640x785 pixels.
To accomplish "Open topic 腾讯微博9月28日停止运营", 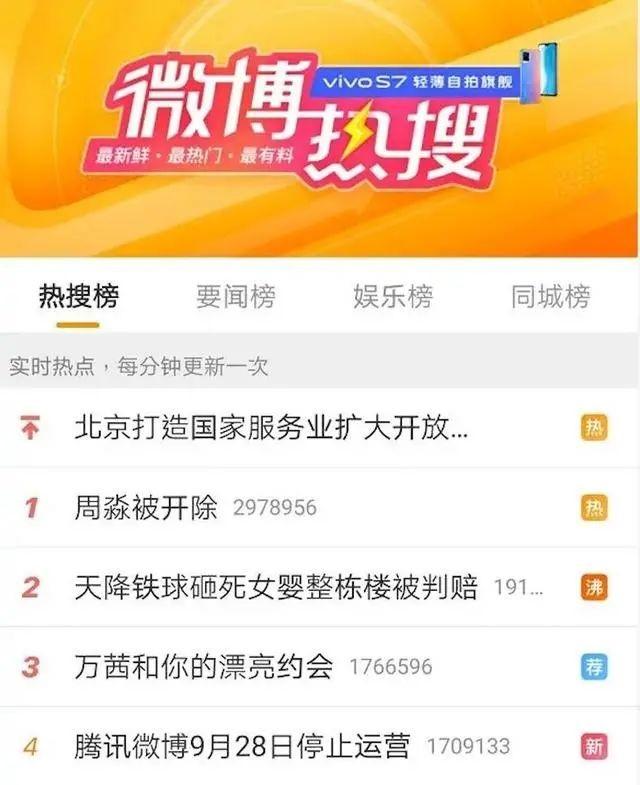I will click(x=243, y=746).
